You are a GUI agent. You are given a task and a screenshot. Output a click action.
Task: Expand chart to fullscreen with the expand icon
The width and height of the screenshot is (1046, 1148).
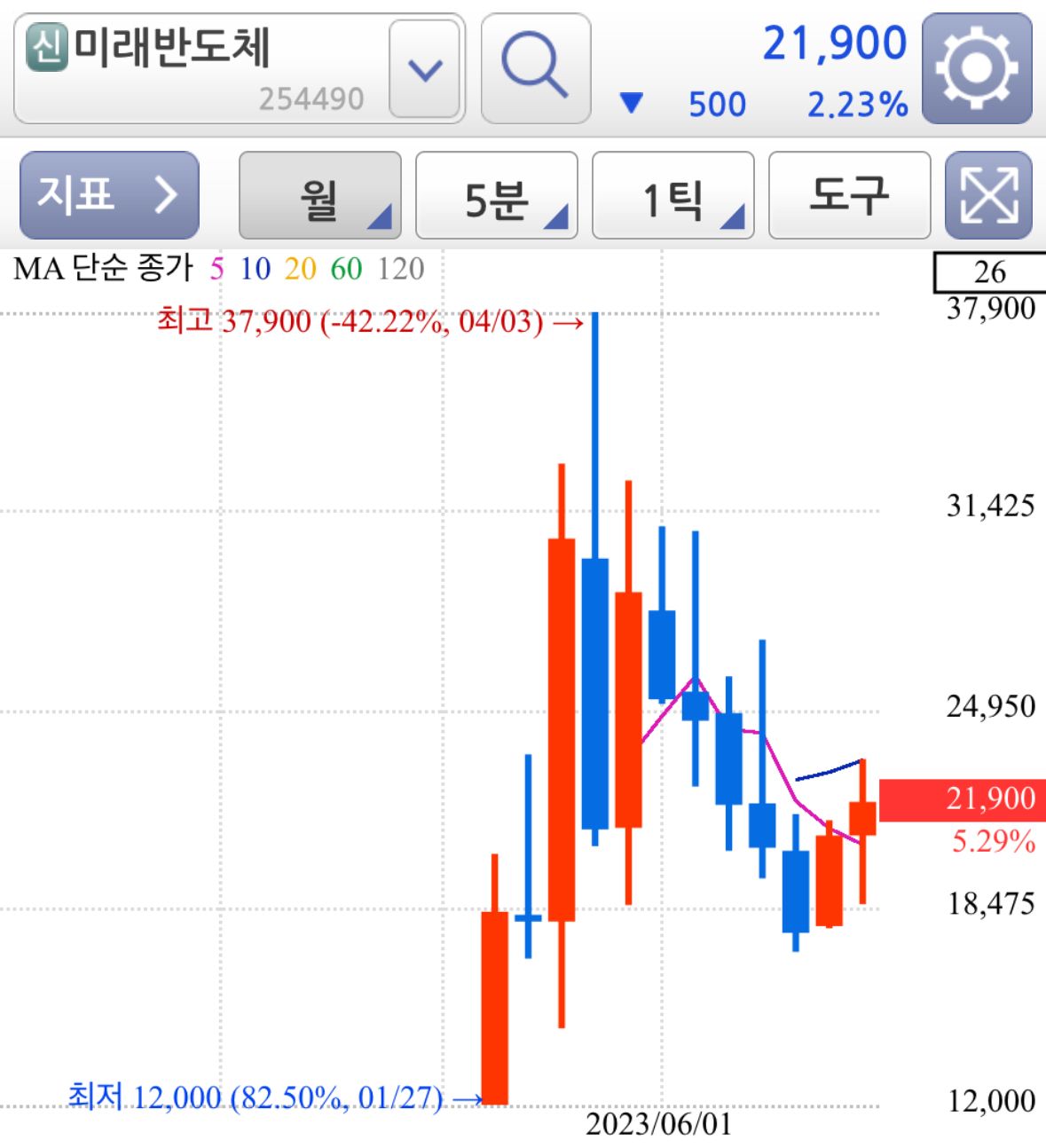click(x=987, y=195)
